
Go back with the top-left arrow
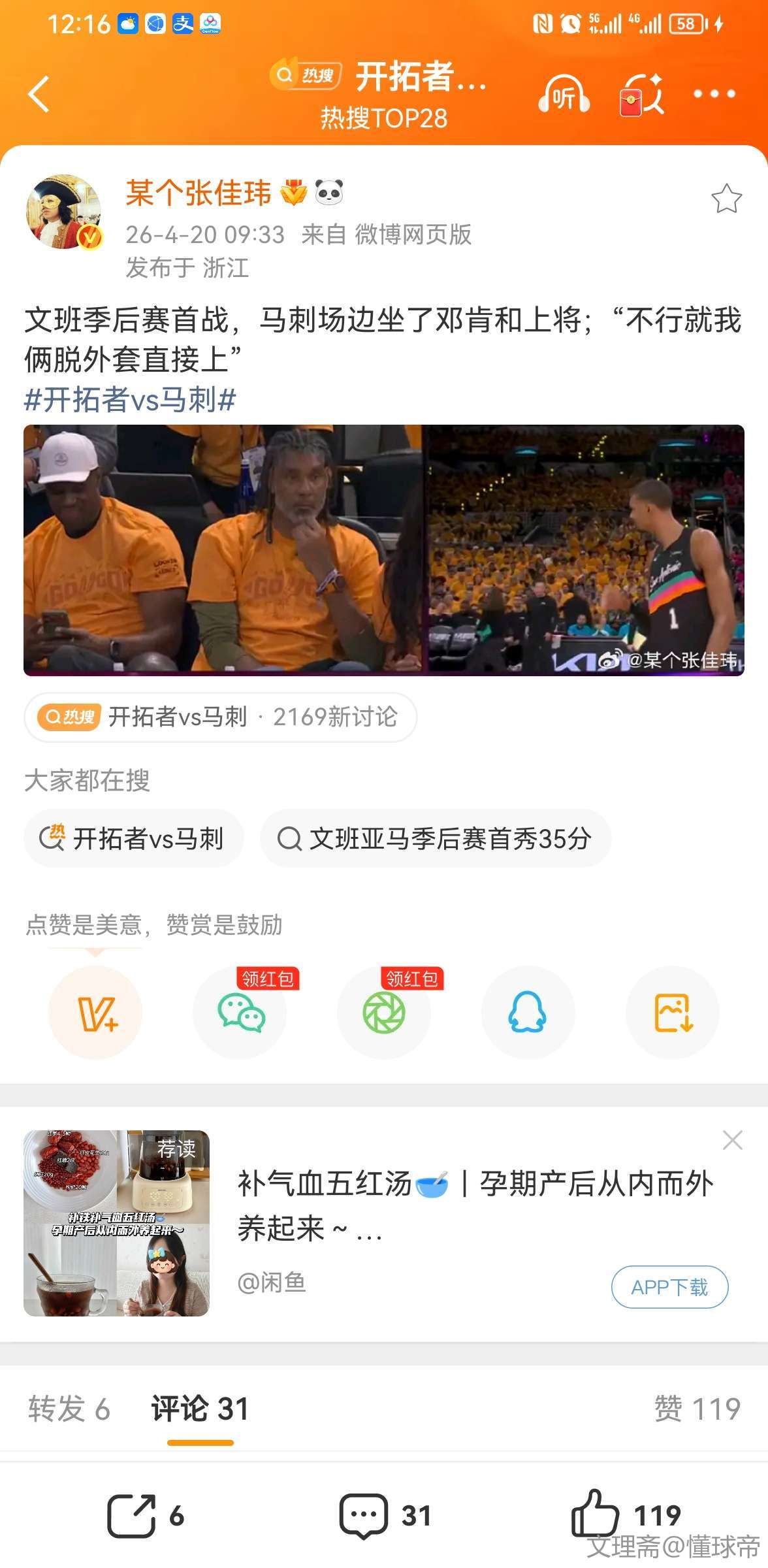tap(39, 94)
